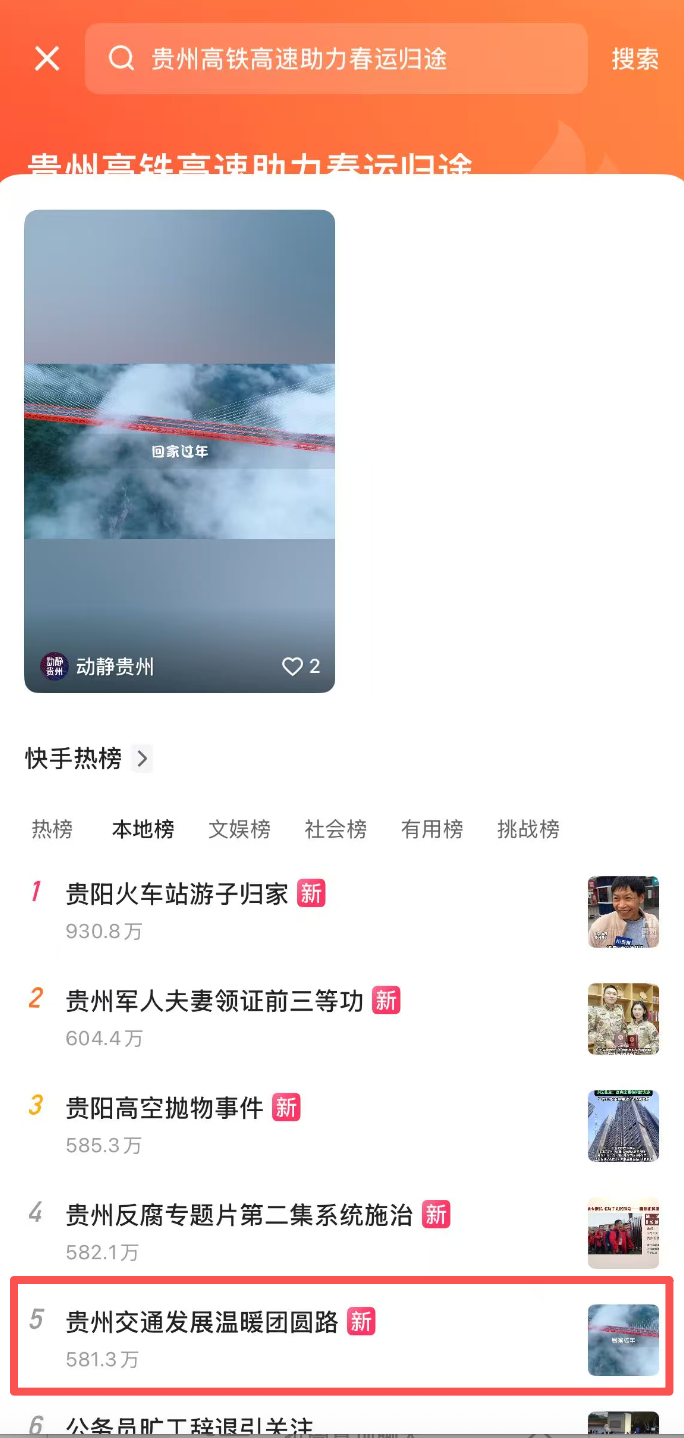Switch to the 热榜 tab
The height and width of the screenshot is (1438, 684).
(52, 829)
